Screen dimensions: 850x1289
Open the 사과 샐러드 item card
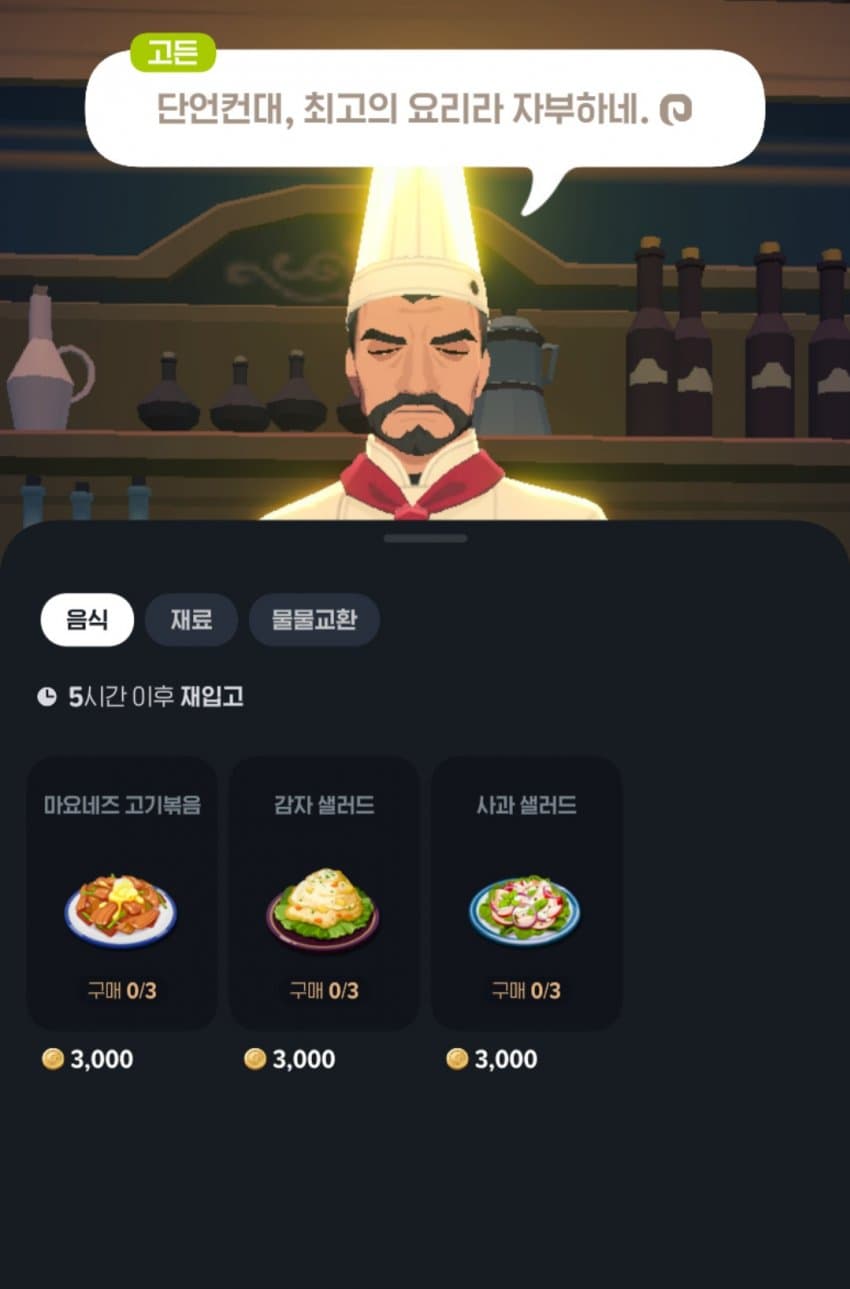coord(526,893)
